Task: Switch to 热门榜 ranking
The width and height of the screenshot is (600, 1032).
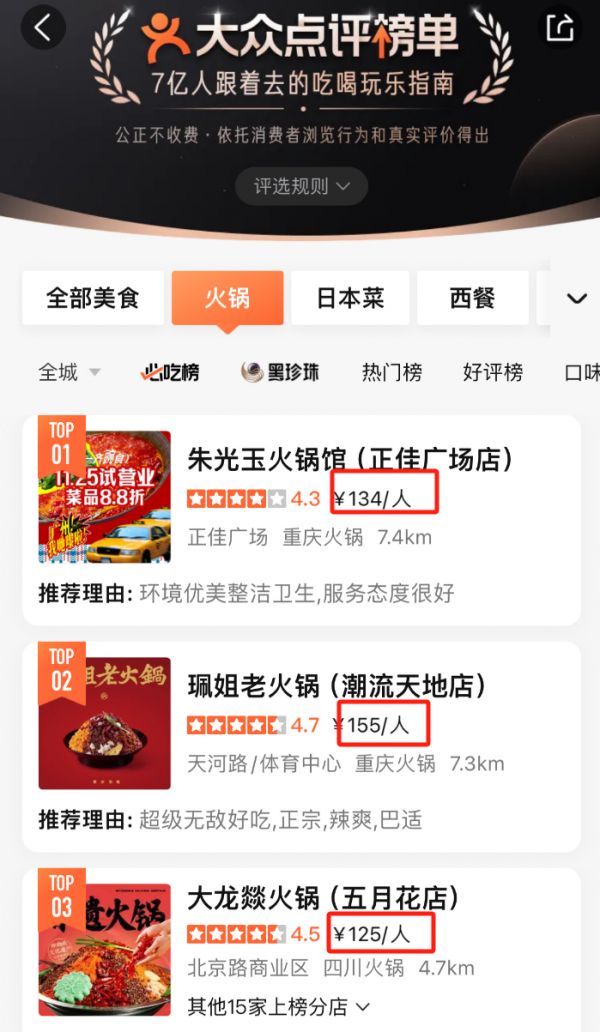Action: [x=392, y=372]
